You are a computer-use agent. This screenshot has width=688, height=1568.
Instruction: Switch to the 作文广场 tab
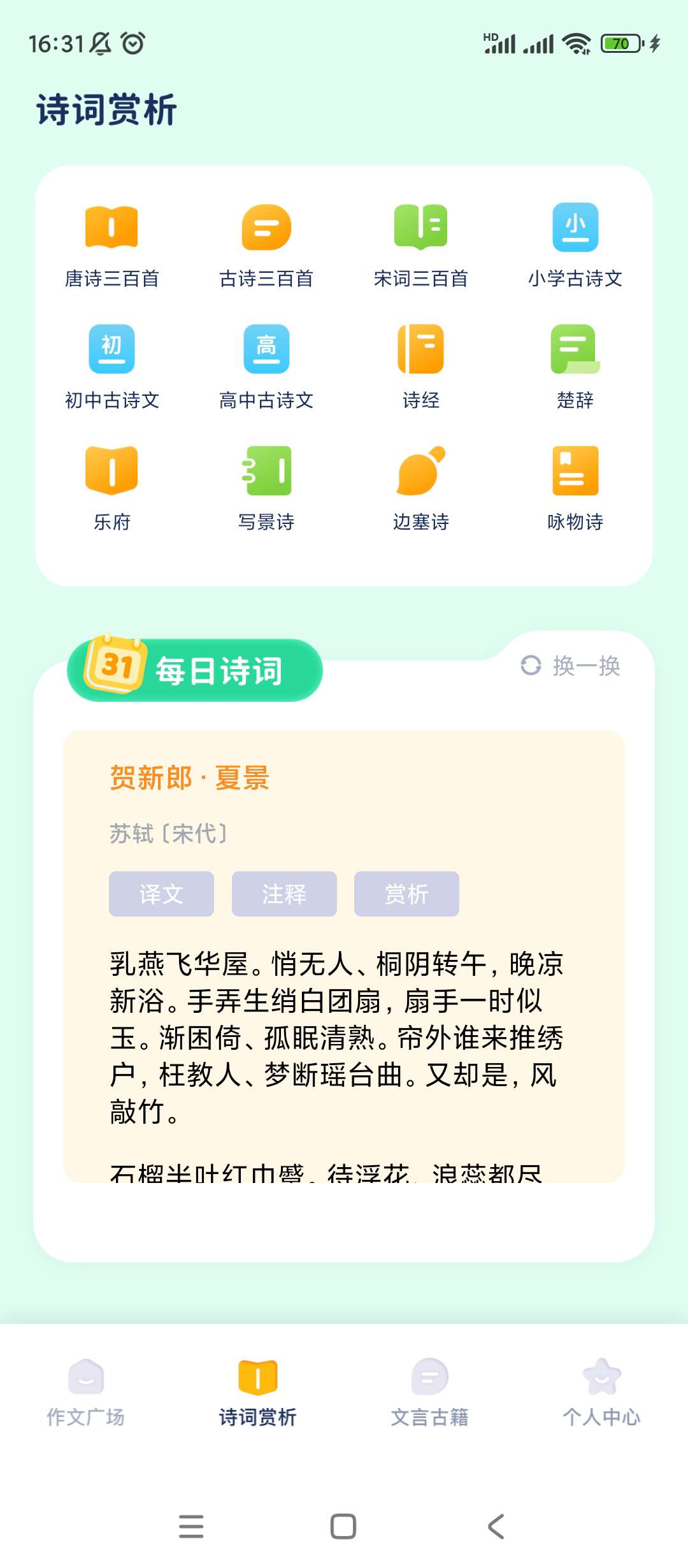pos(86,1392)
